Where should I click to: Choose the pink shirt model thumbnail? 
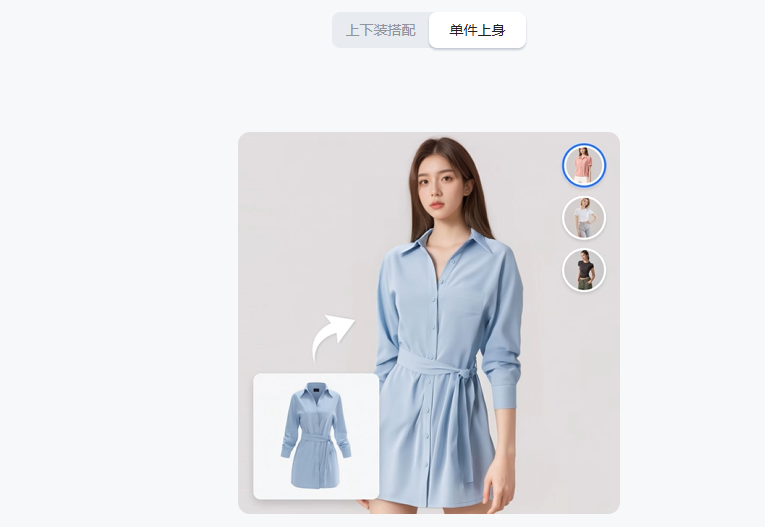[x=584, y=165]
